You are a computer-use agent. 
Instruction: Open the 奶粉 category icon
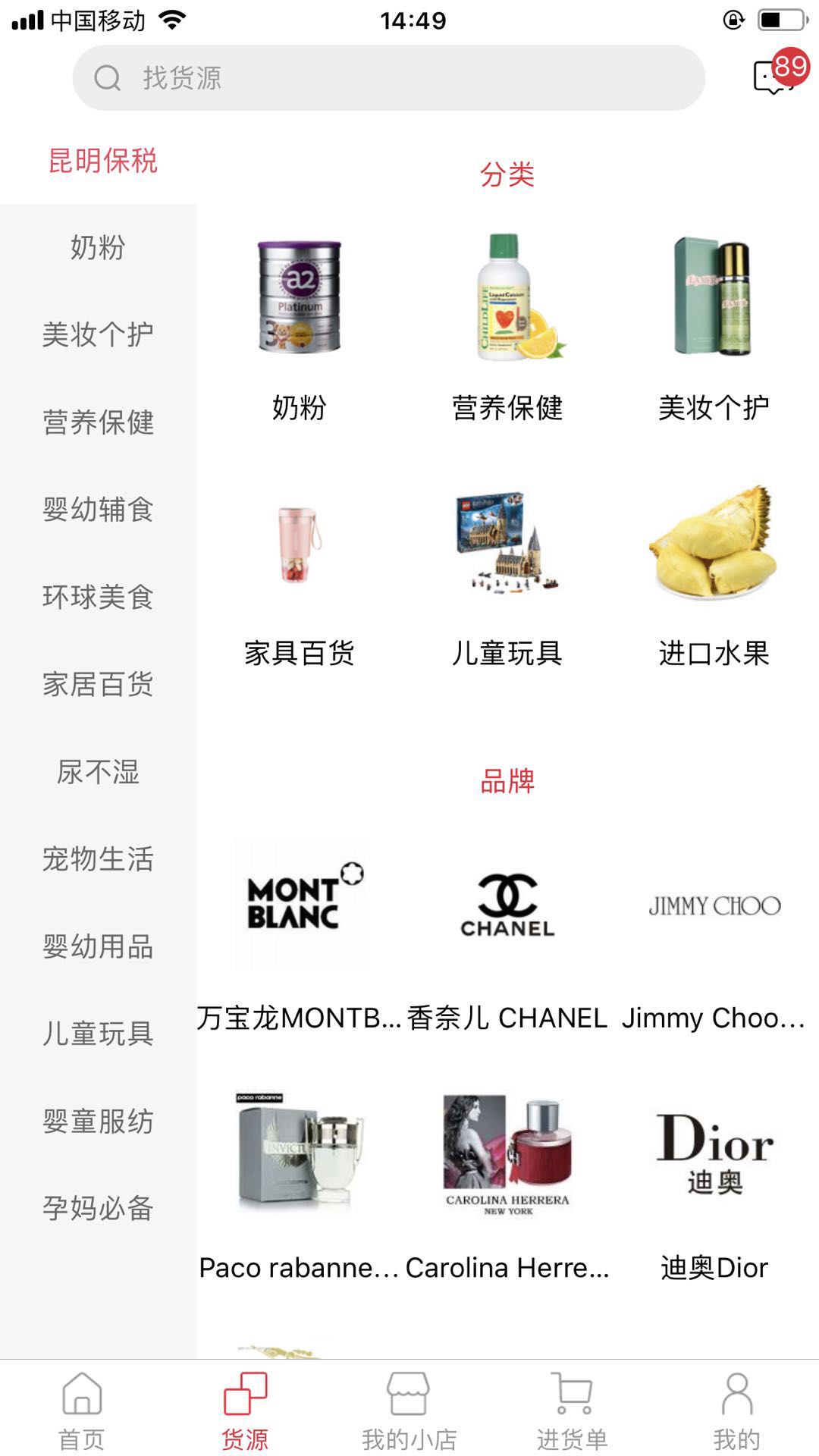tap(298, 303)
